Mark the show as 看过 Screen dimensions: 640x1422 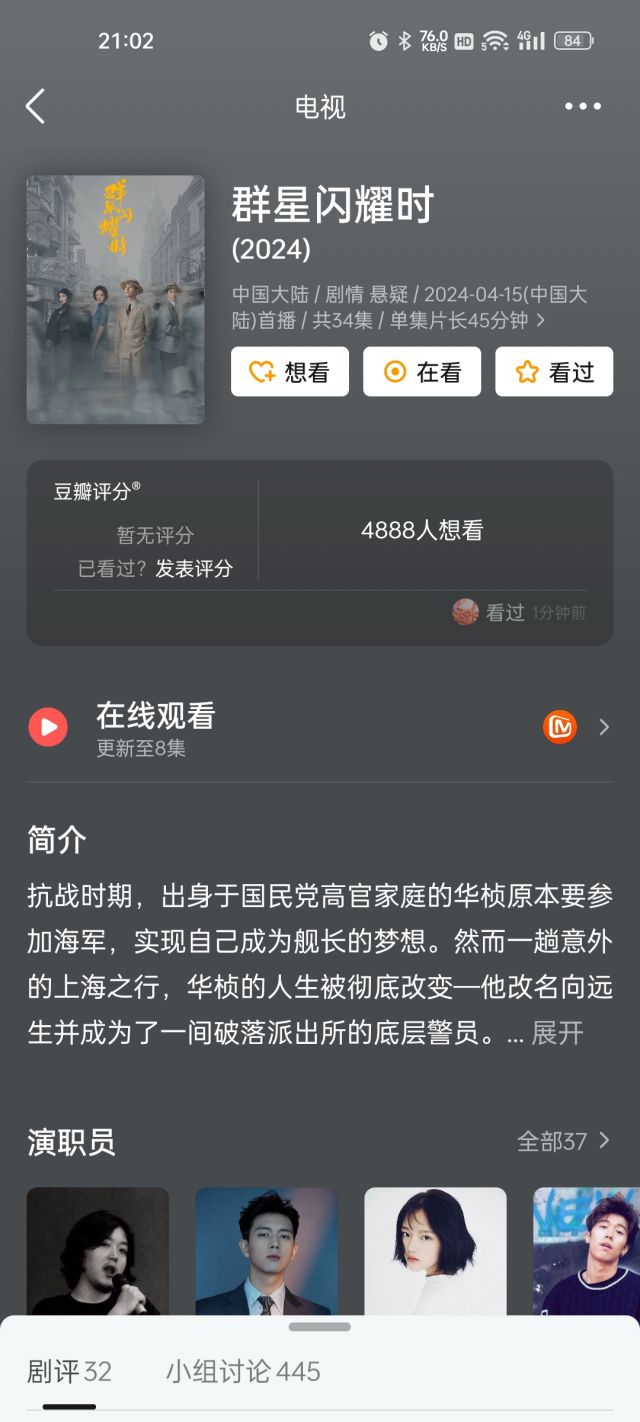554,372
